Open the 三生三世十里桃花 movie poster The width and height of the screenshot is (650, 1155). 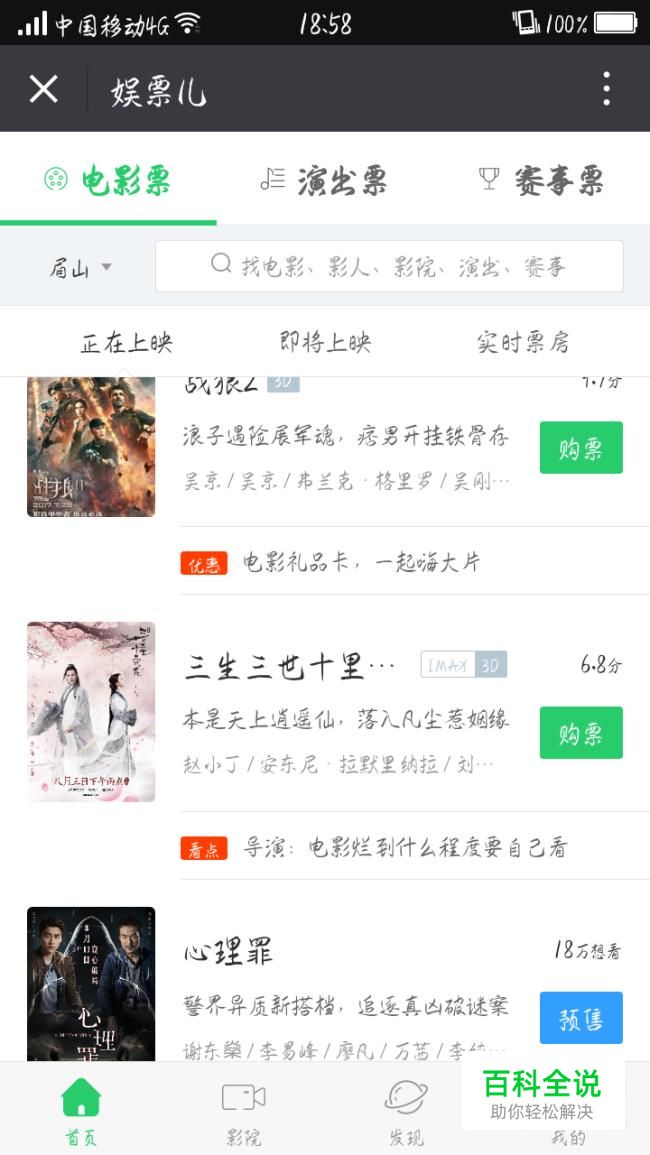pos(91,712)
